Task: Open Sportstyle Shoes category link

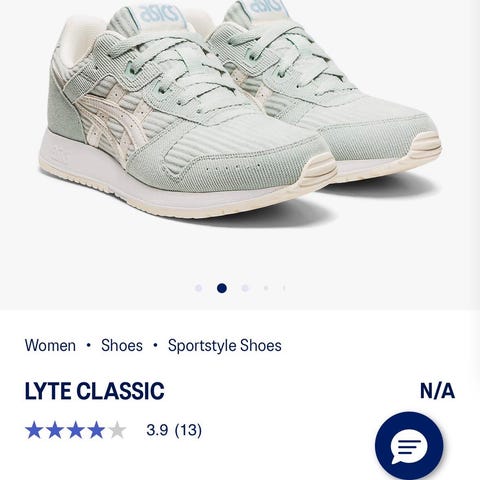Action: [225, 346]
